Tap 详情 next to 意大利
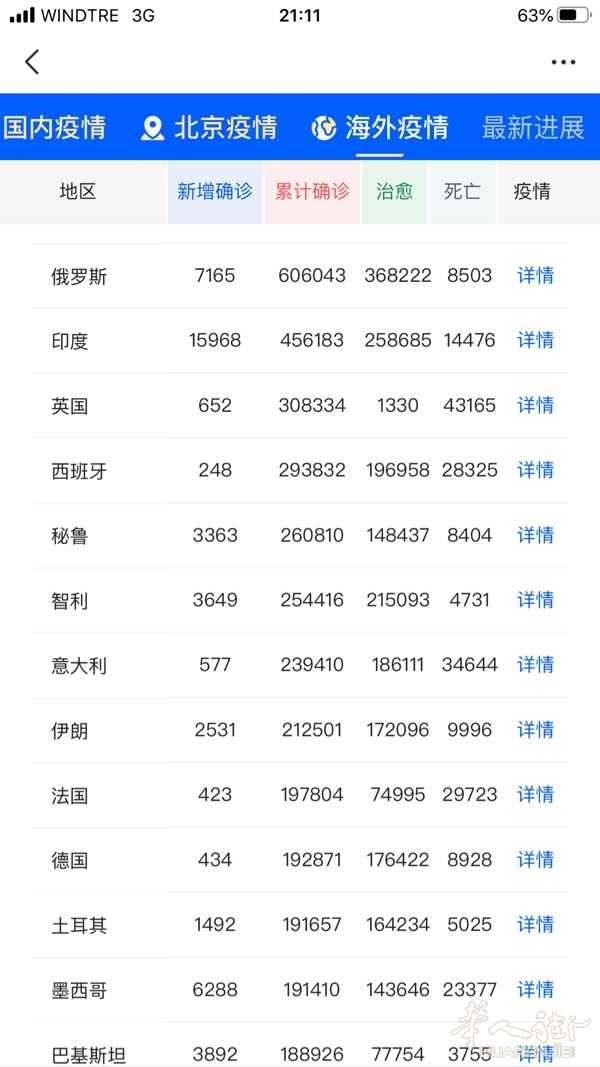The image size is (600, 1067). [x=535, y=665]
